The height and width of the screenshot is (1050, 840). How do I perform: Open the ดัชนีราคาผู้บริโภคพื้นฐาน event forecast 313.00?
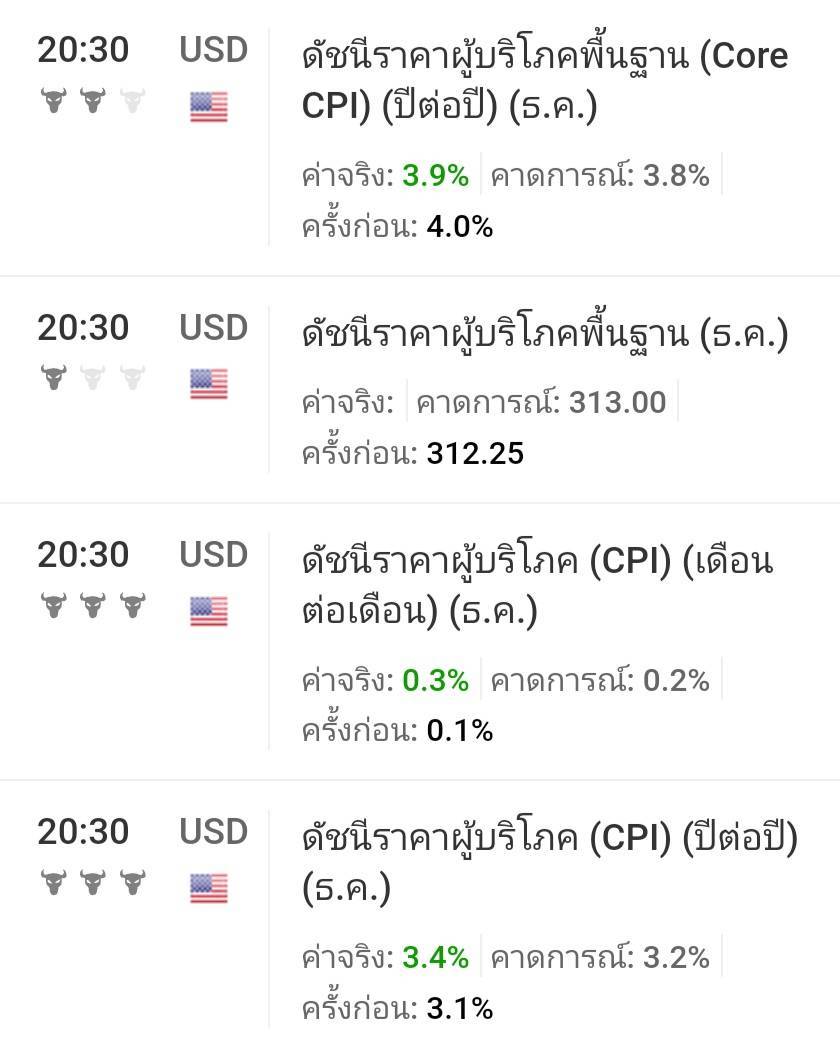(544, 334)
